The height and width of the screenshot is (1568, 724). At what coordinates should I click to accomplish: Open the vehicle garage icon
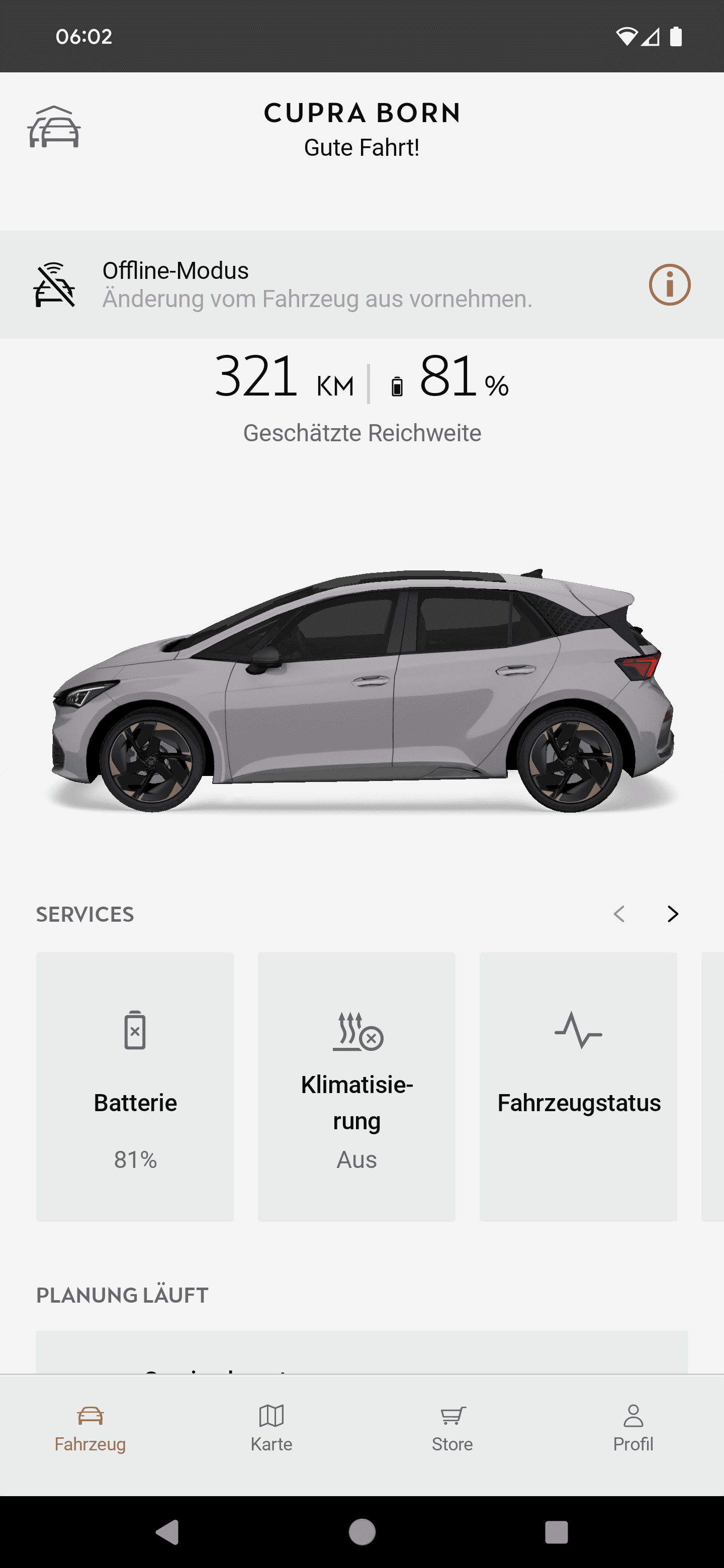tap(54, 127)
